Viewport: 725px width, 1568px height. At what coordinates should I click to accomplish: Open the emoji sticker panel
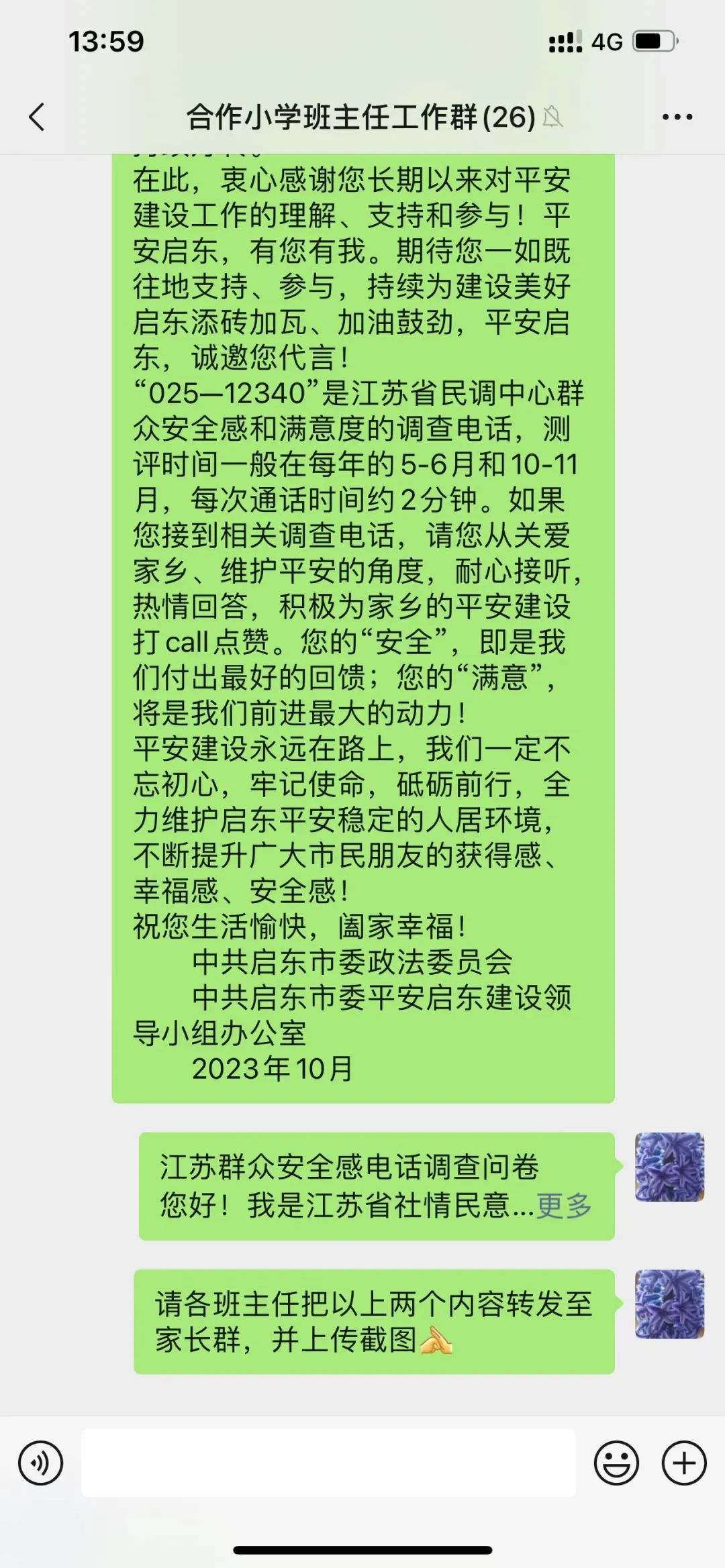[x=616, y=1463]
